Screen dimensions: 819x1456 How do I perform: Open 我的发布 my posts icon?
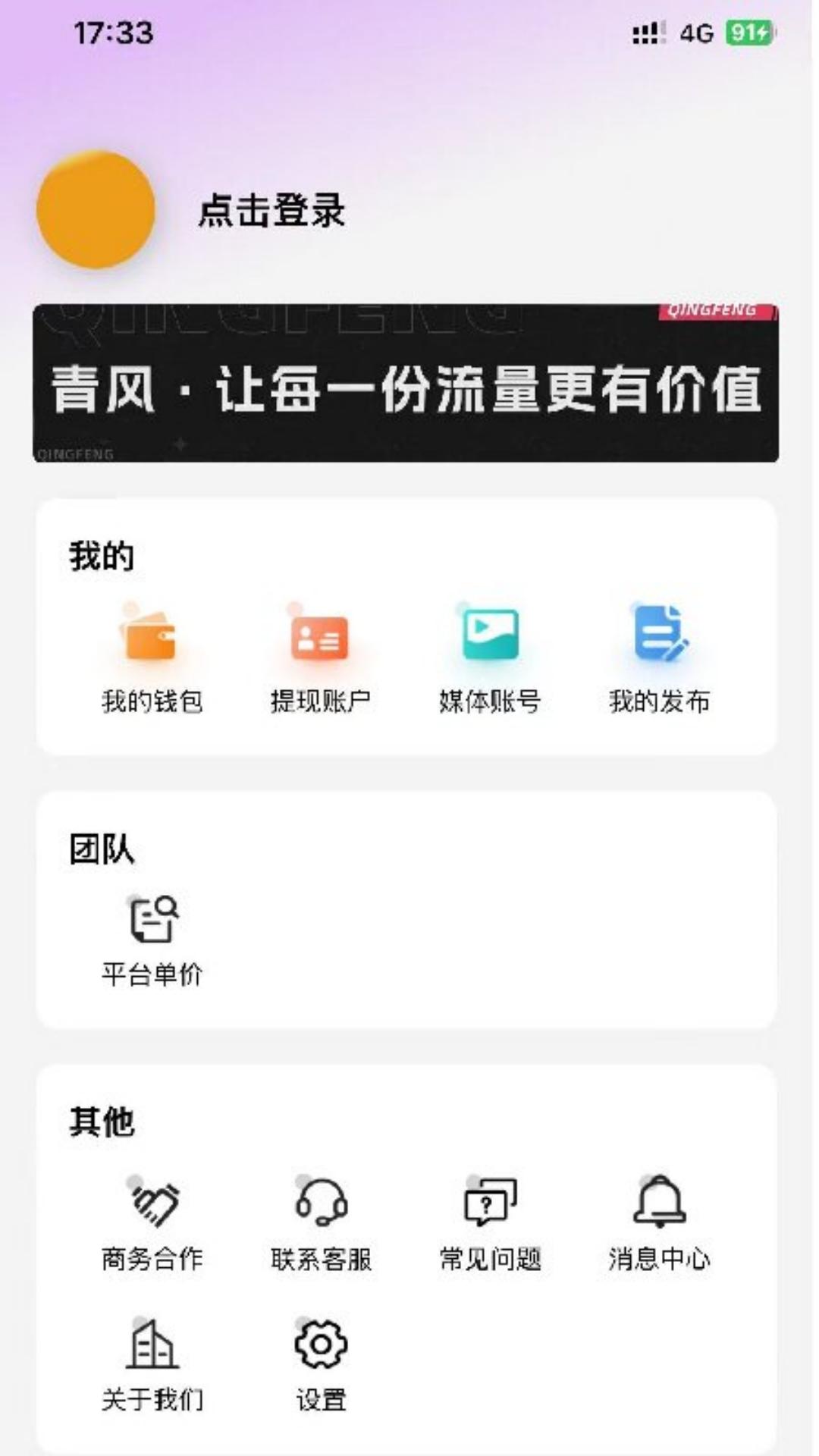pyautogui.click(x=658, y=637)
